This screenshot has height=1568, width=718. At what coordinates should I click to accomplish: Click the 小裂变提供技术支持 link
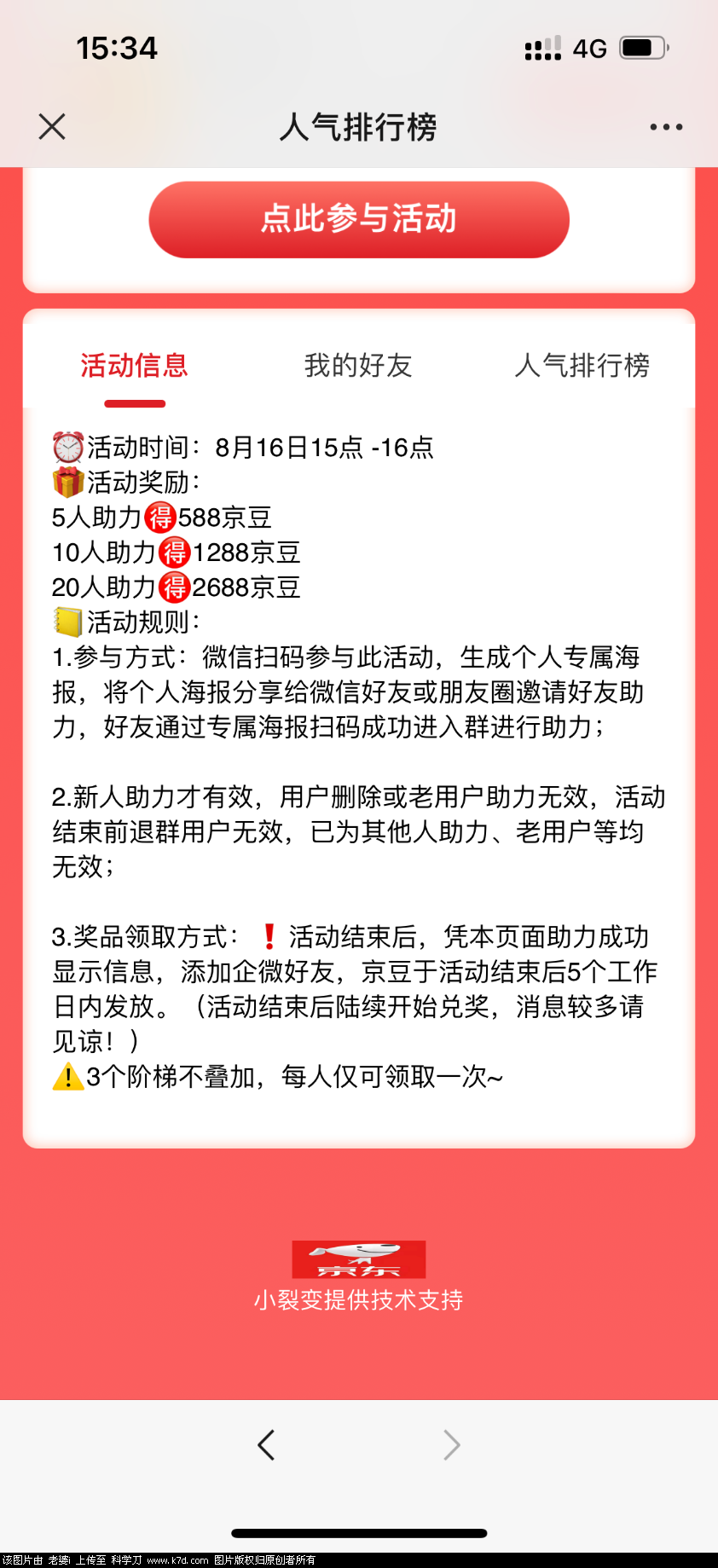tap(359, 1299)
